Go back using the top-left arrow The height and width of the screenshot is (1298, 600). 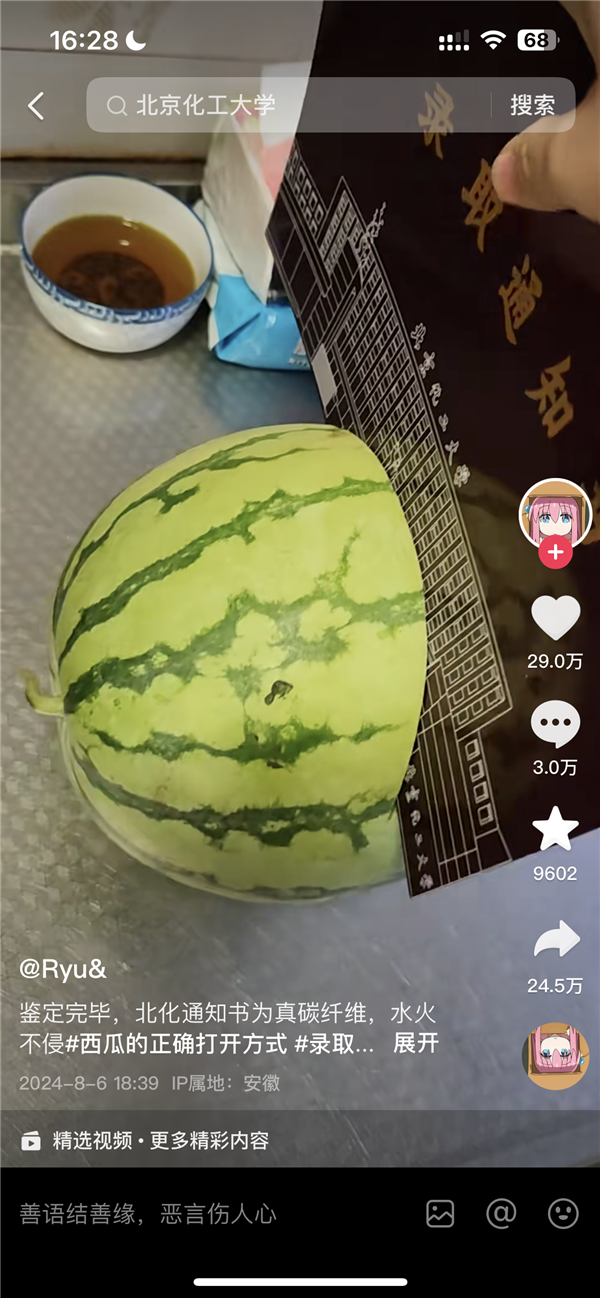(36, 106)
